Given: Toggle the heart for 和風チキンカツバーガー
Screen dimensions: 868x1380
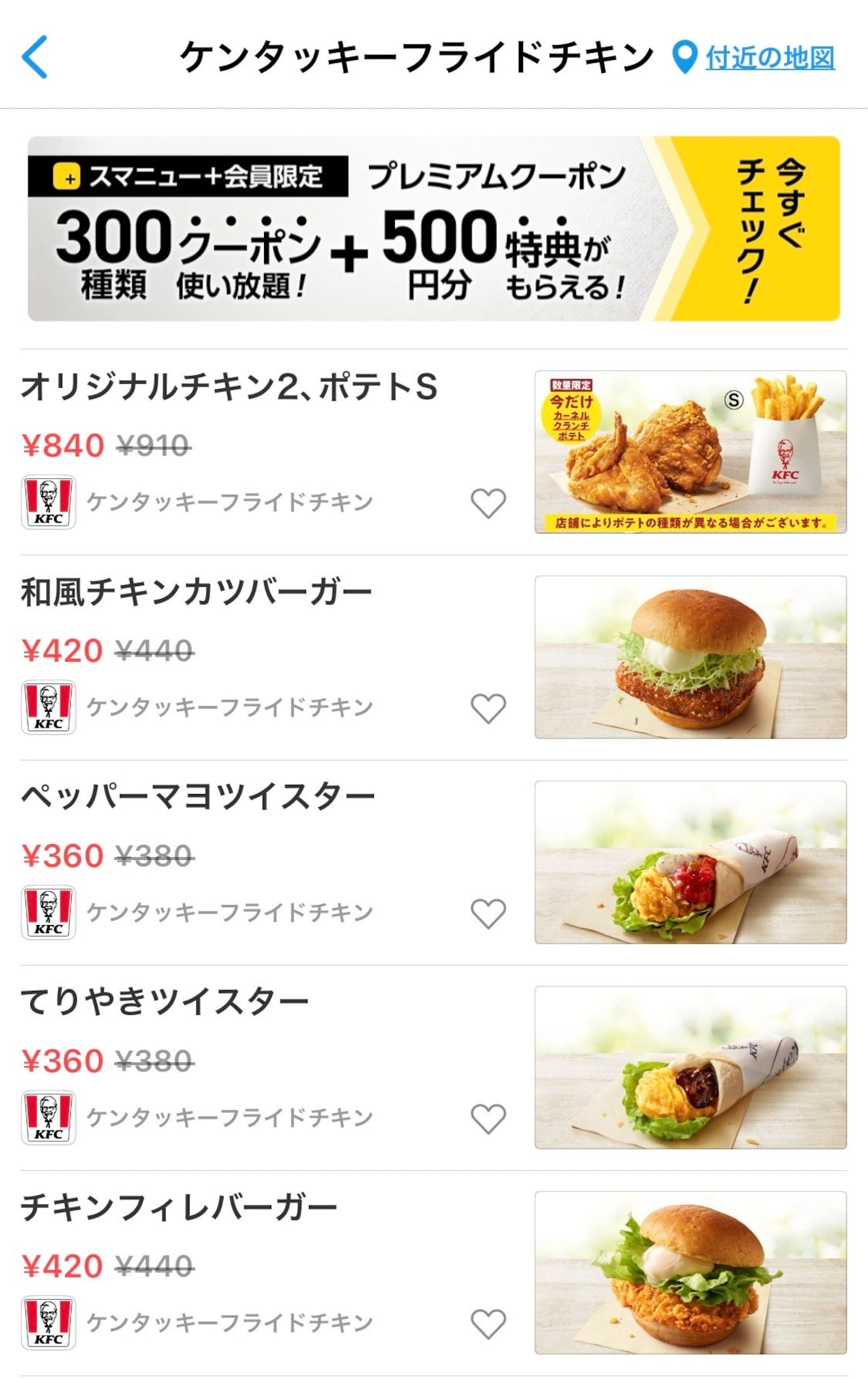Looking at the screenshot, I should coord(489,705).
